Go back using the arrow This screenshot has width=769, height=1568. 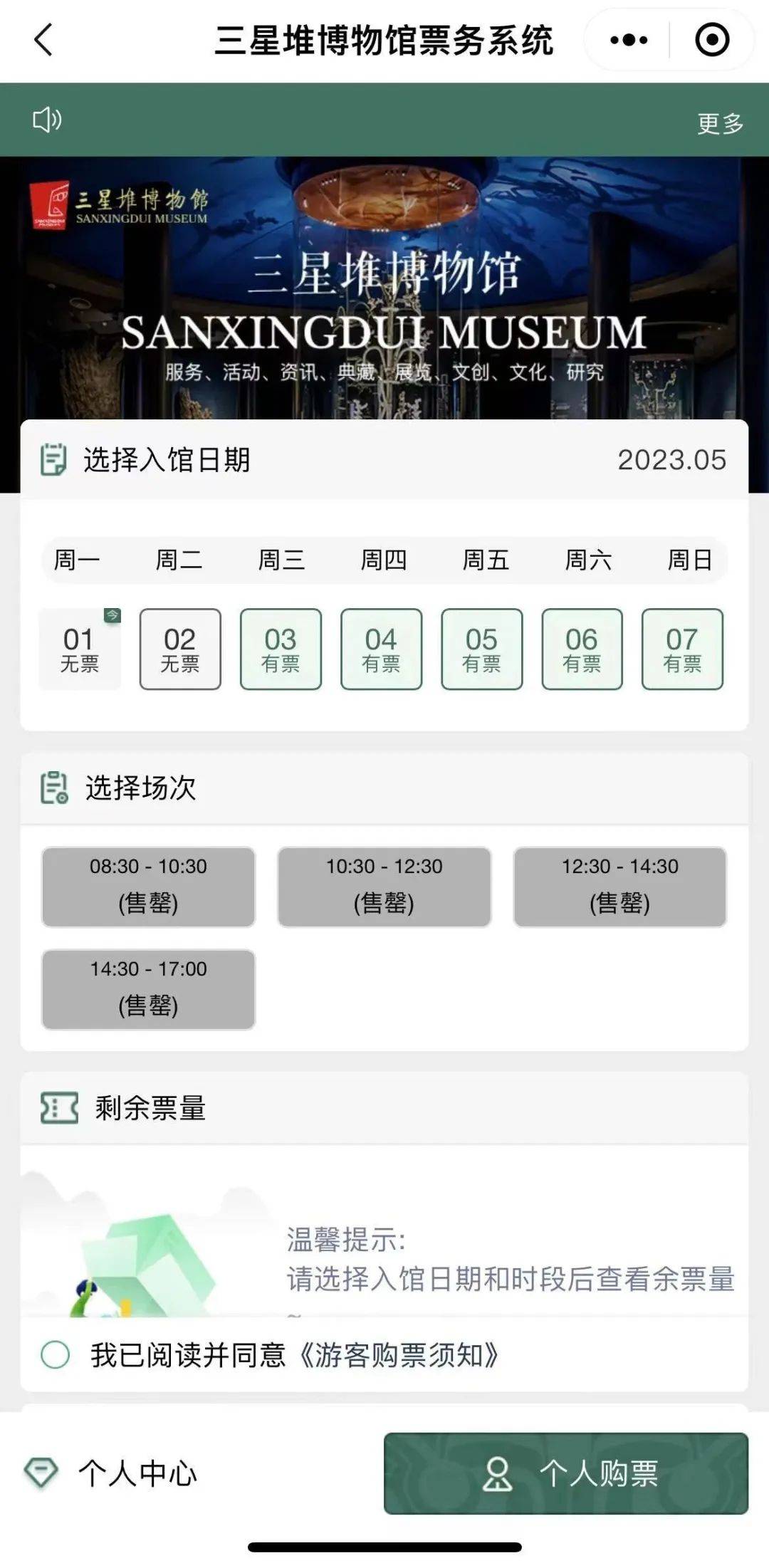(x=44, y=40)
